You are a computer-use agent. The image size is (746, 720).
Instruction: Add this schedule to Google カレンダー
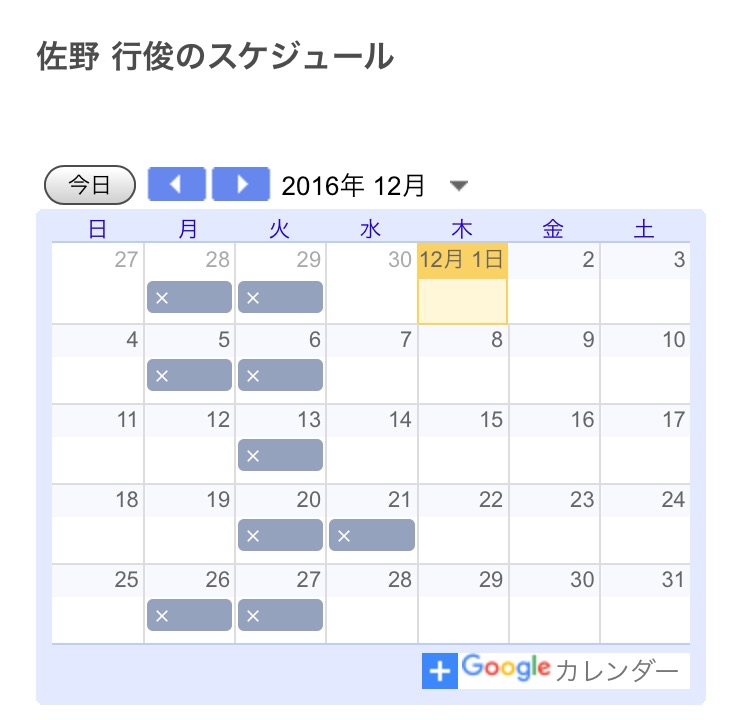(x=555, y=670)
